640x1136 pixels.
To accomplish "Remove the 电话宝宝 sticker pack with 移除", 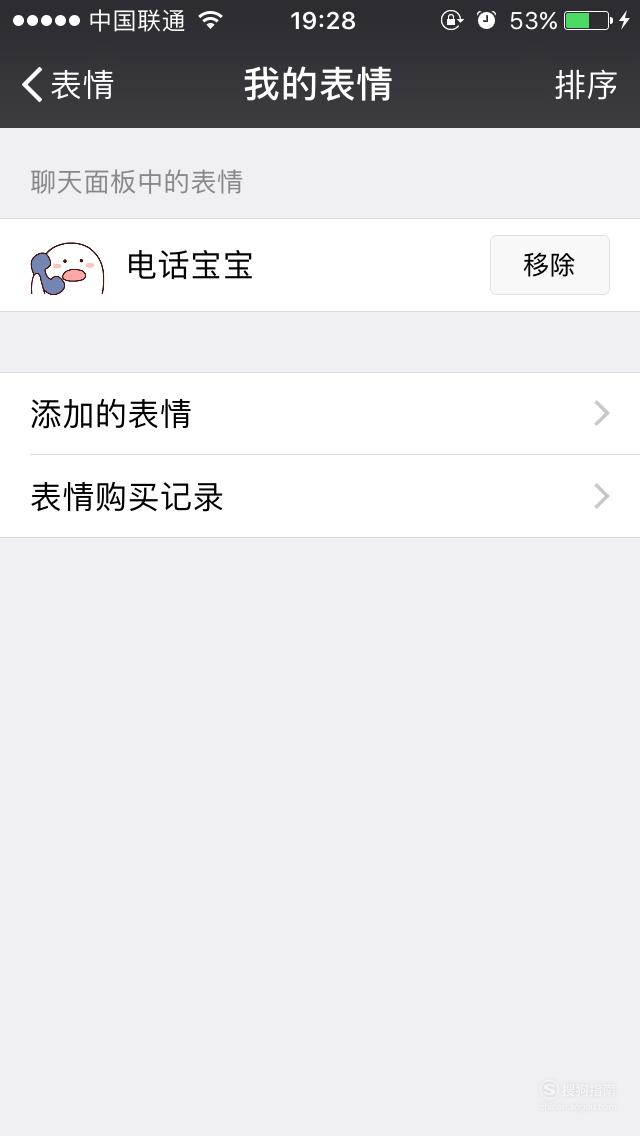I will pyautogui.click(x=549, y=265).
